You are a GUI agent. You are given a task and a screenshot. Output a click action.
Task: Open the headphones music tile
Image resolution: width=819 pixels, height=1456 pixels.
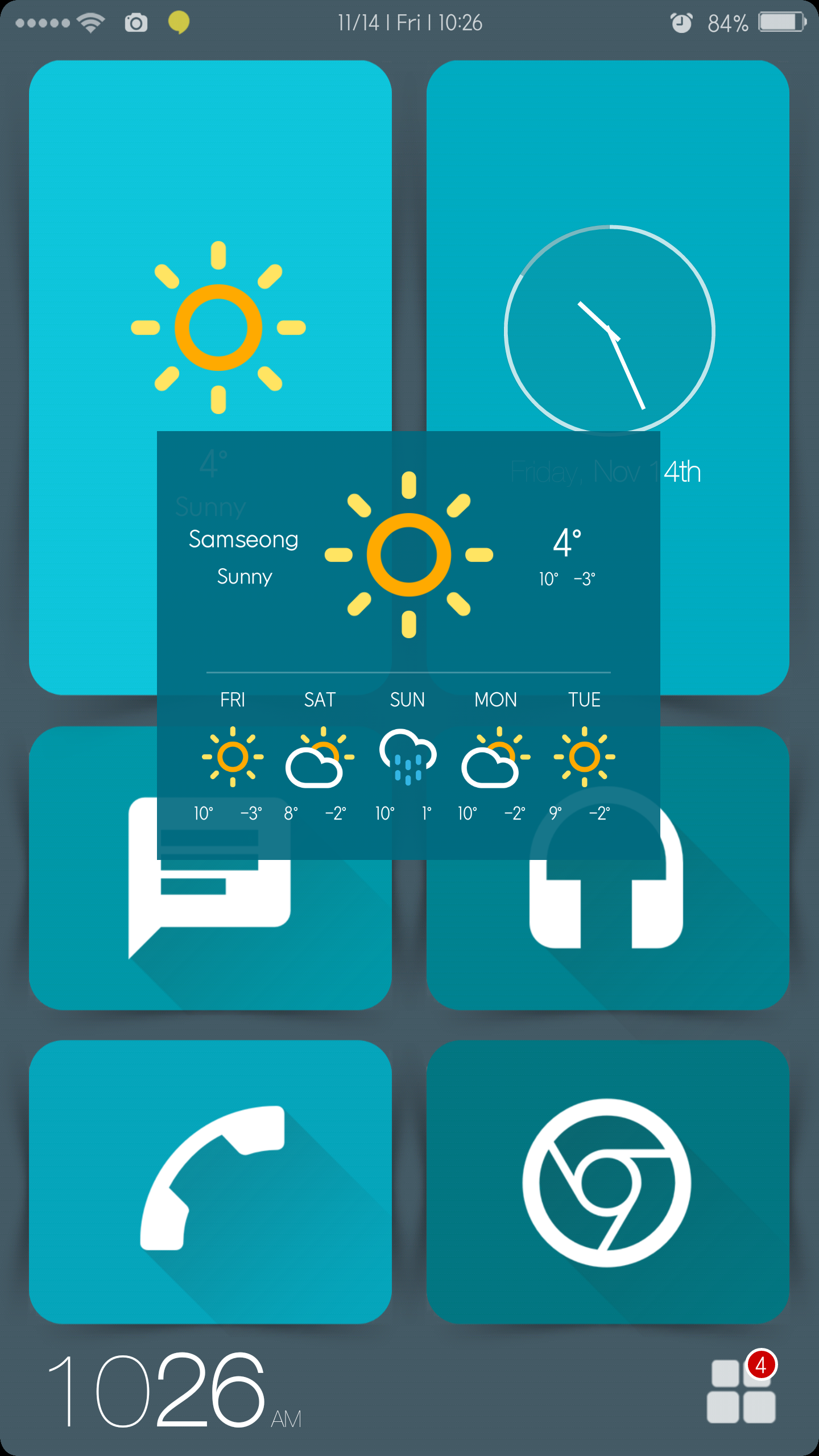click(609, 933)
